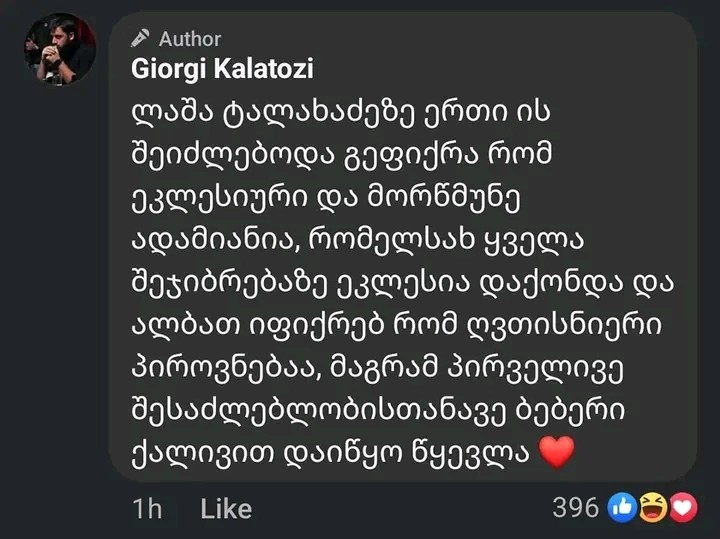Open Giorgi Kalatozi's profile picture

tap(59, 49)
